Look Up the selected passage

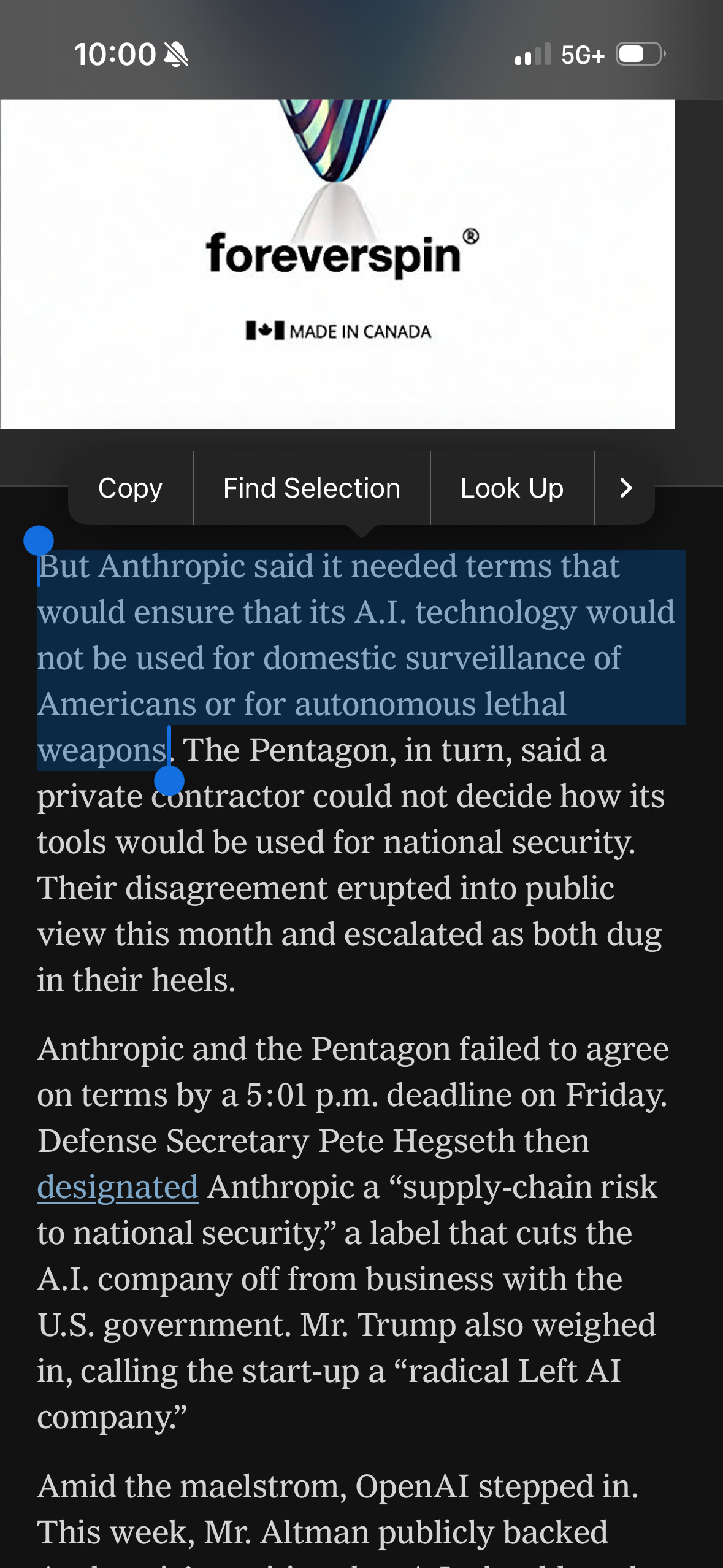(x=511, y=488)
